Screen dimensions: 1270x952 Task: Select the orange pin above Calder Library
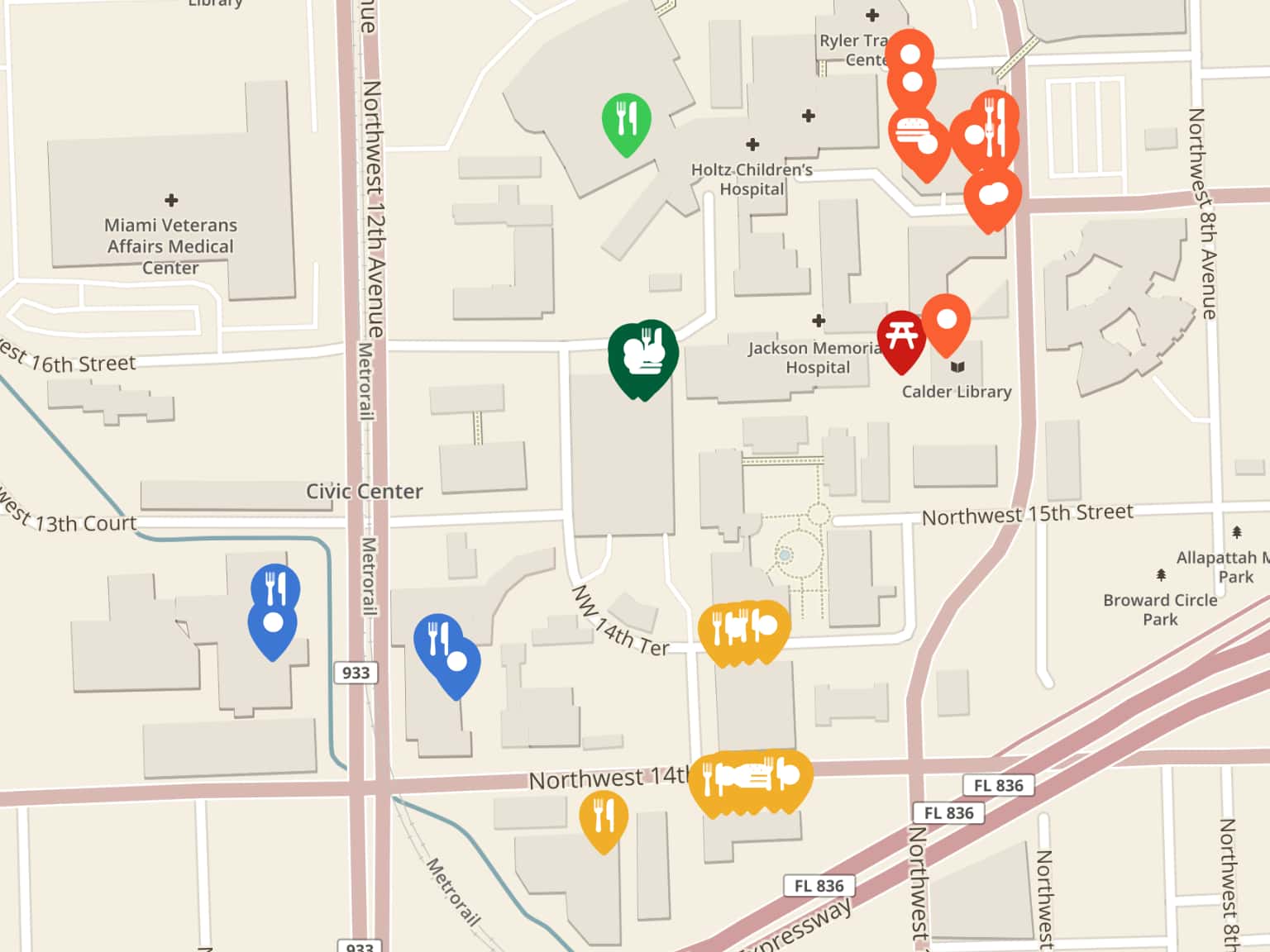pos(946,321)
